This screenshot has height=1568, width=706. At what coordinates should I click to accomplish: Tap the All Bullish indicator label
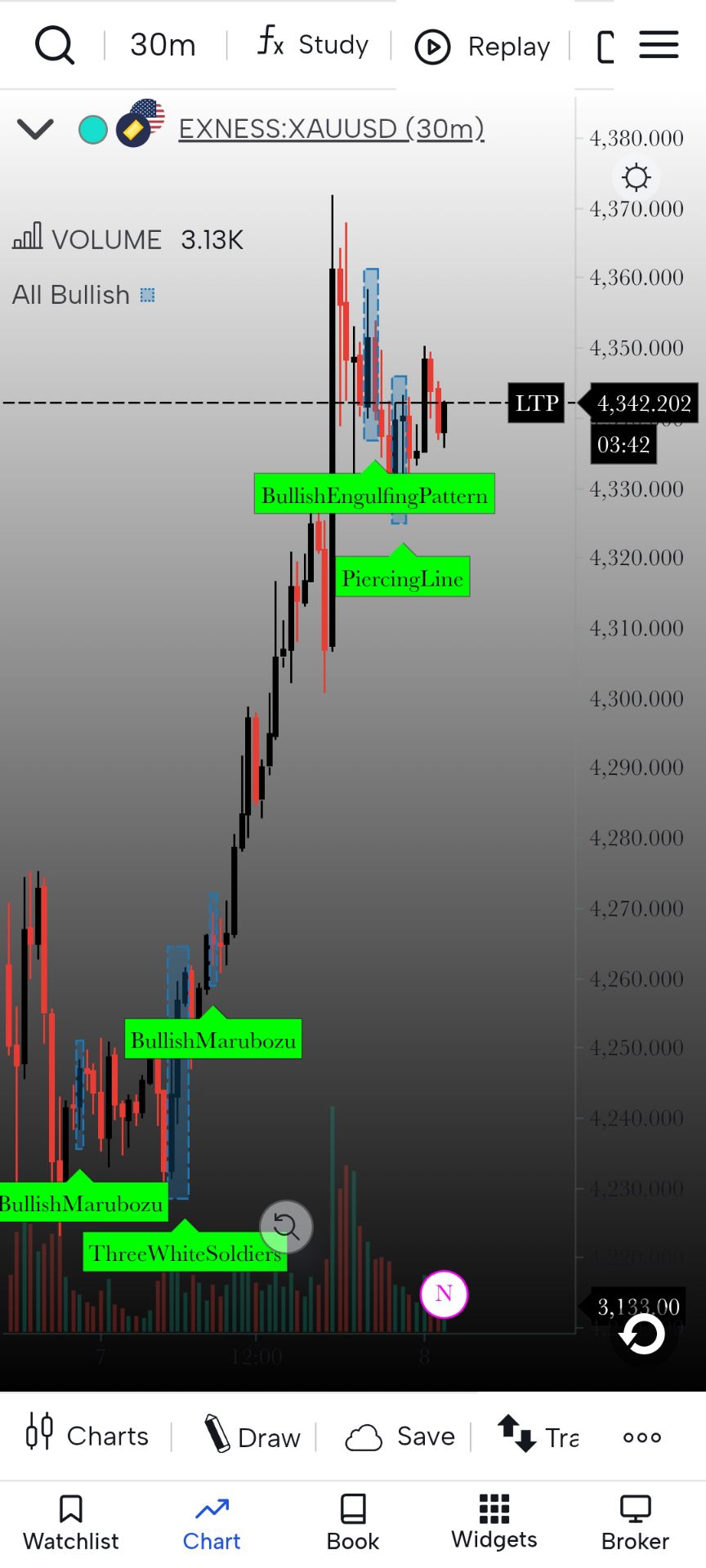coord(71,295)
